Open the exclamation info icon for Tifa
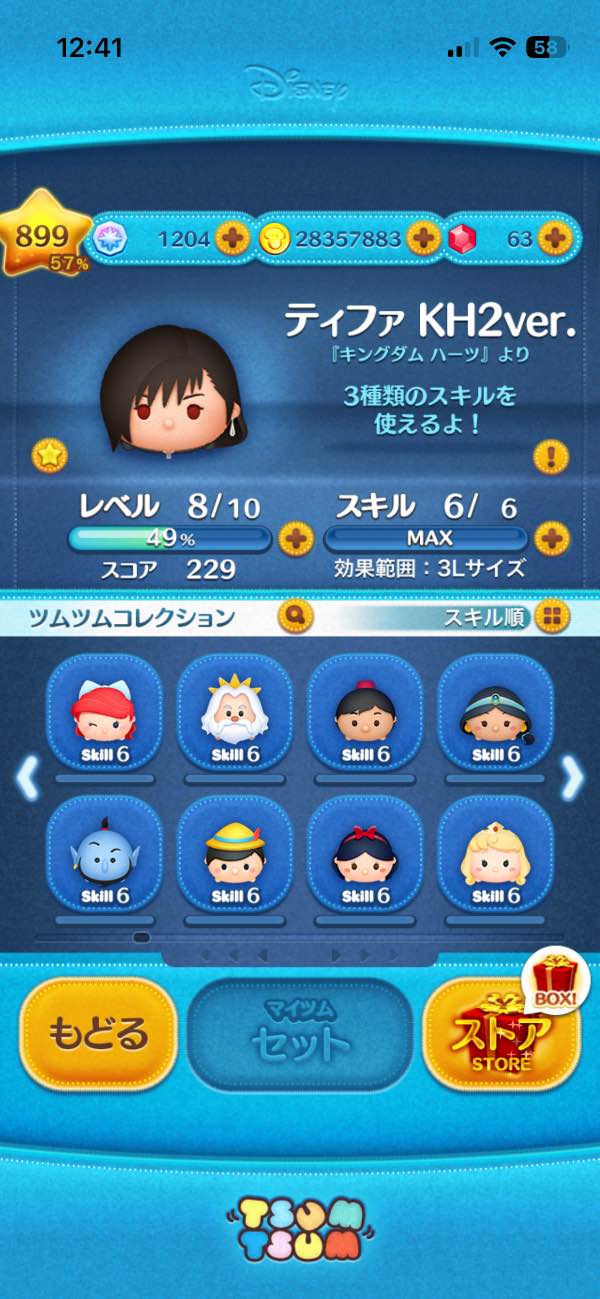The height and width of the screenshot is (1299, 600). [x=551, y=457]
